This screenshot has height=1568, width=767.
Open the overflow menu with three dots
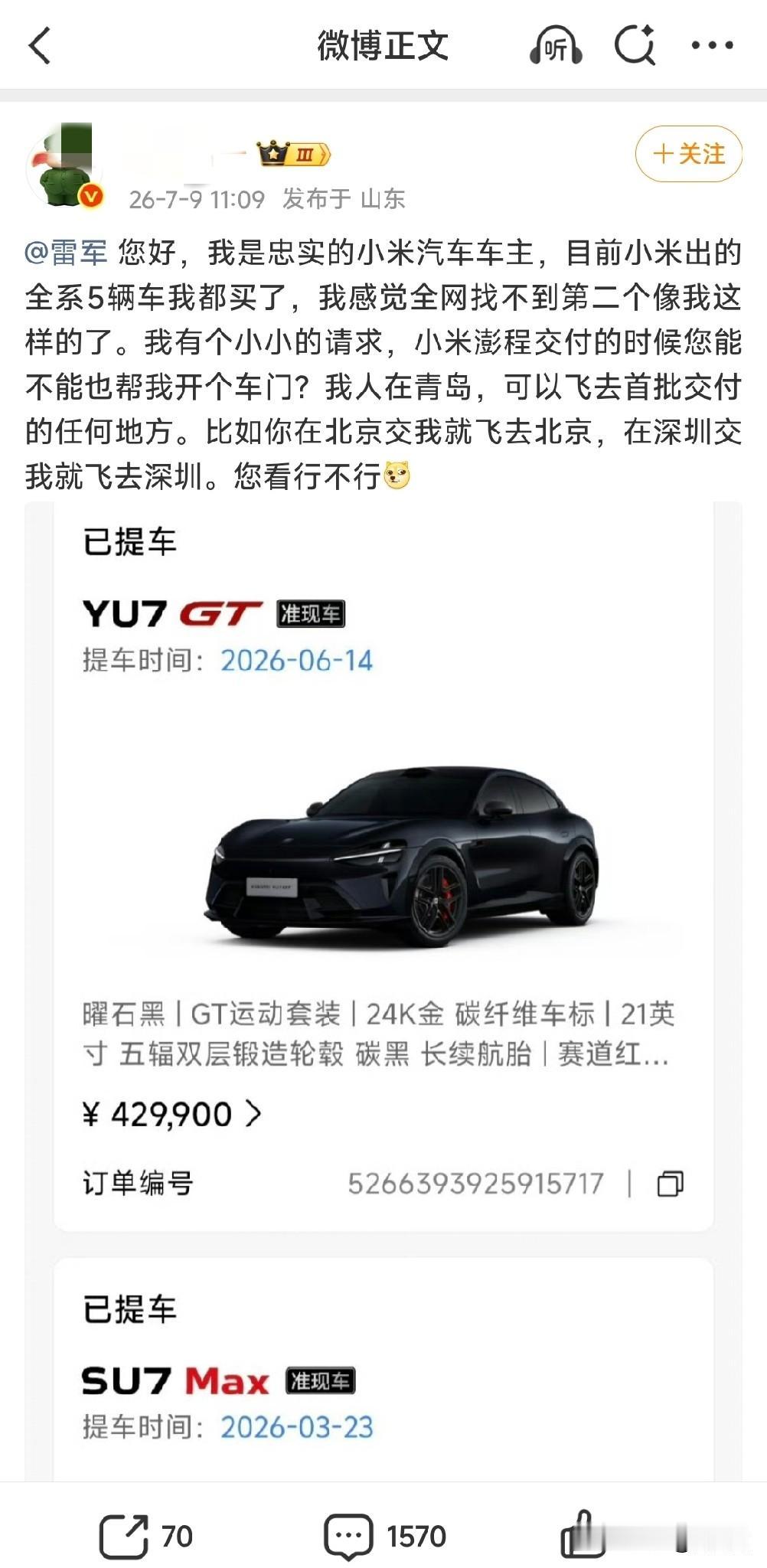click(712, 46)
